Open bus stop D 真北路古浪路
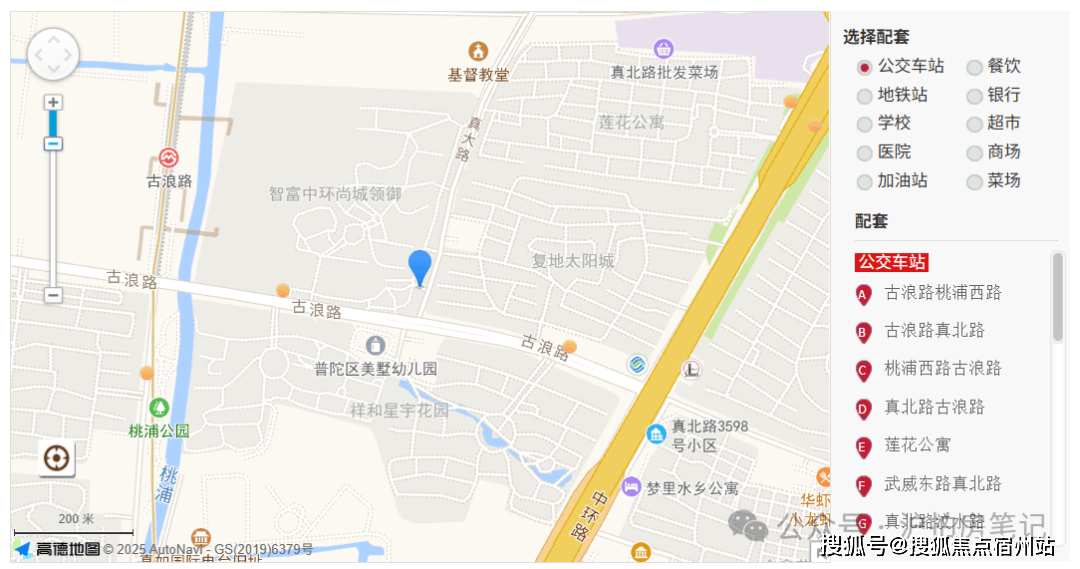The image size is (1080, 569). (x=934, y=407)
